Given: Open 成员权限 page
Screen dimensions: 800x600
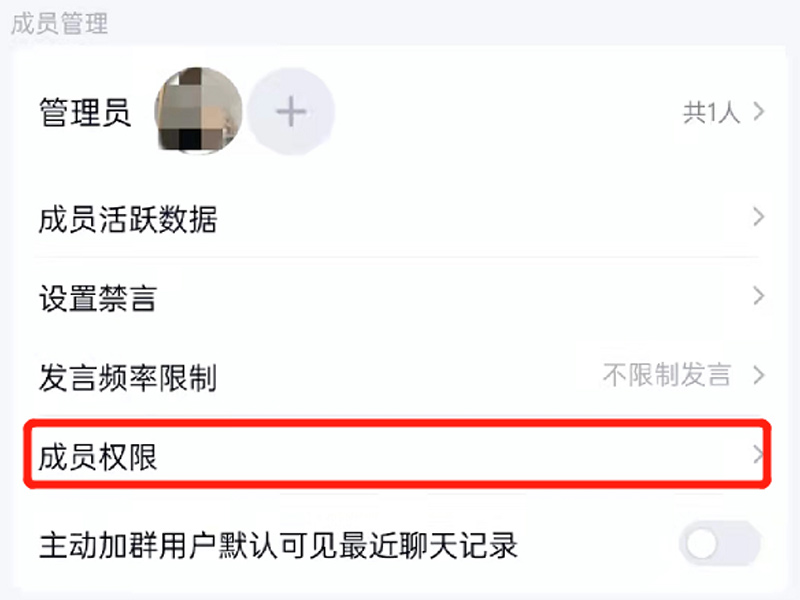Looking at the screenshot, I should (x=400, y=457).
